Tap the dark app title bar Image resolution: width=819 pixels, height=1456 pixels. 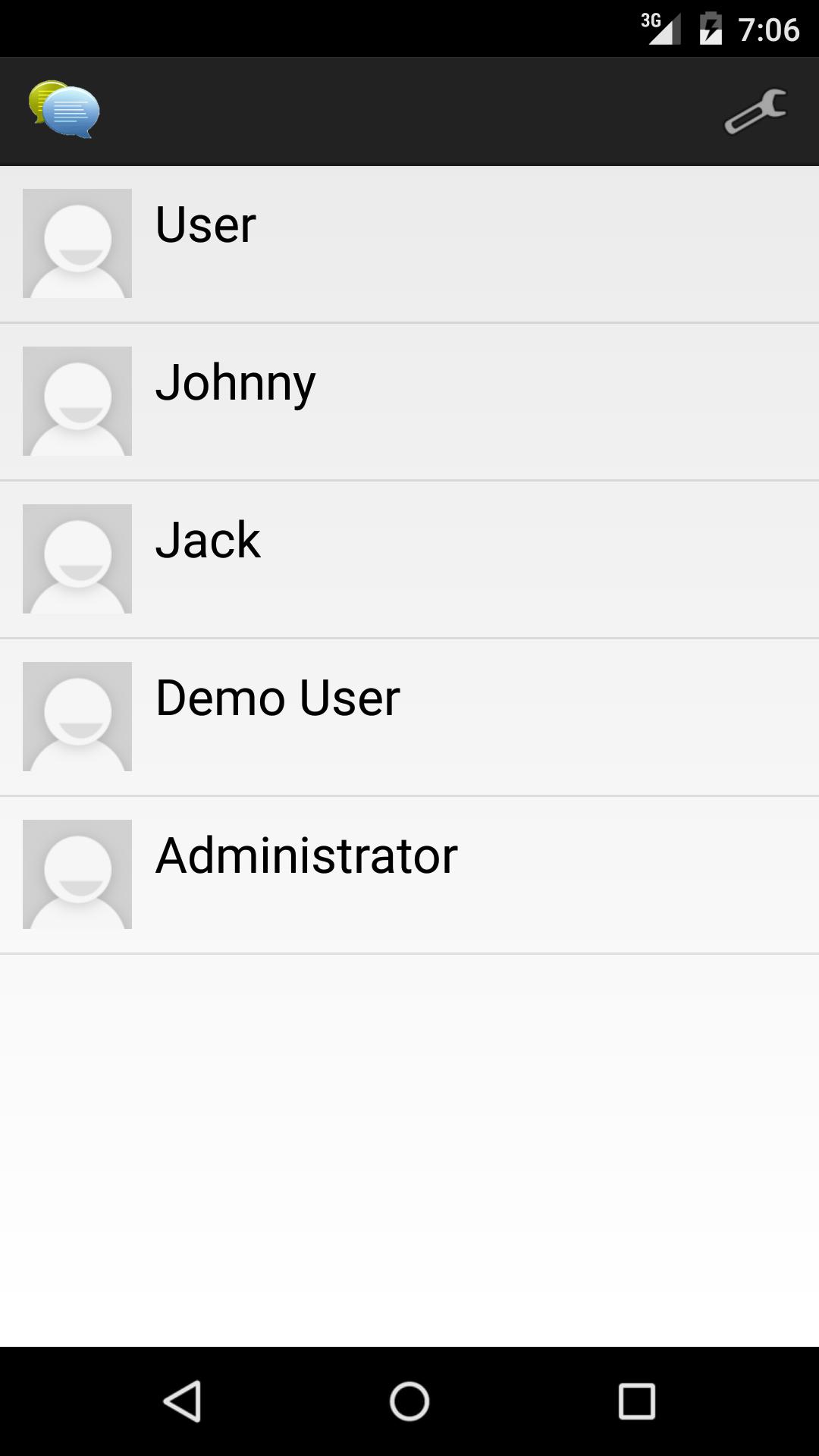(x=409, y=111)
